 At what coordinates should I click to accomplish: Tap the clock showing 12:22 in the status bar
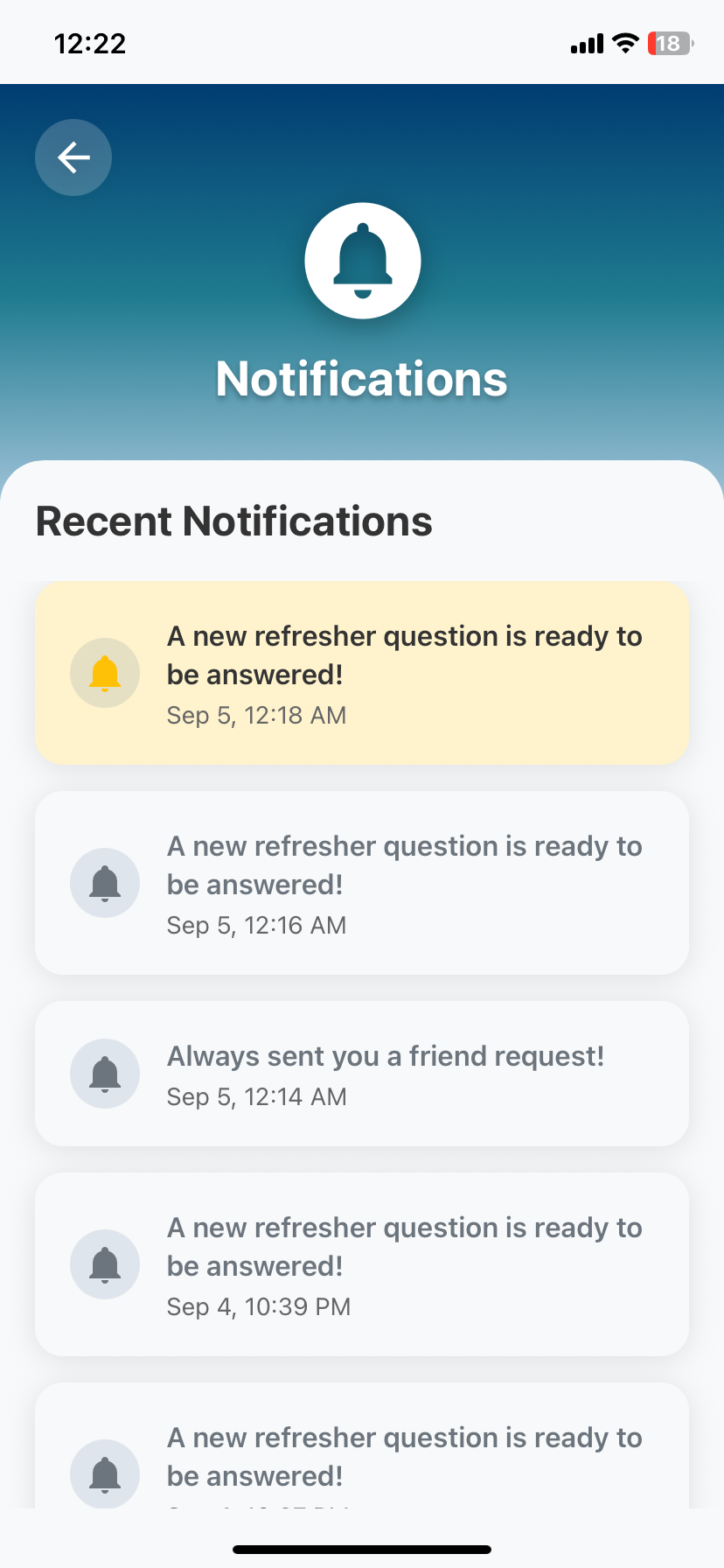pos(90,43)
